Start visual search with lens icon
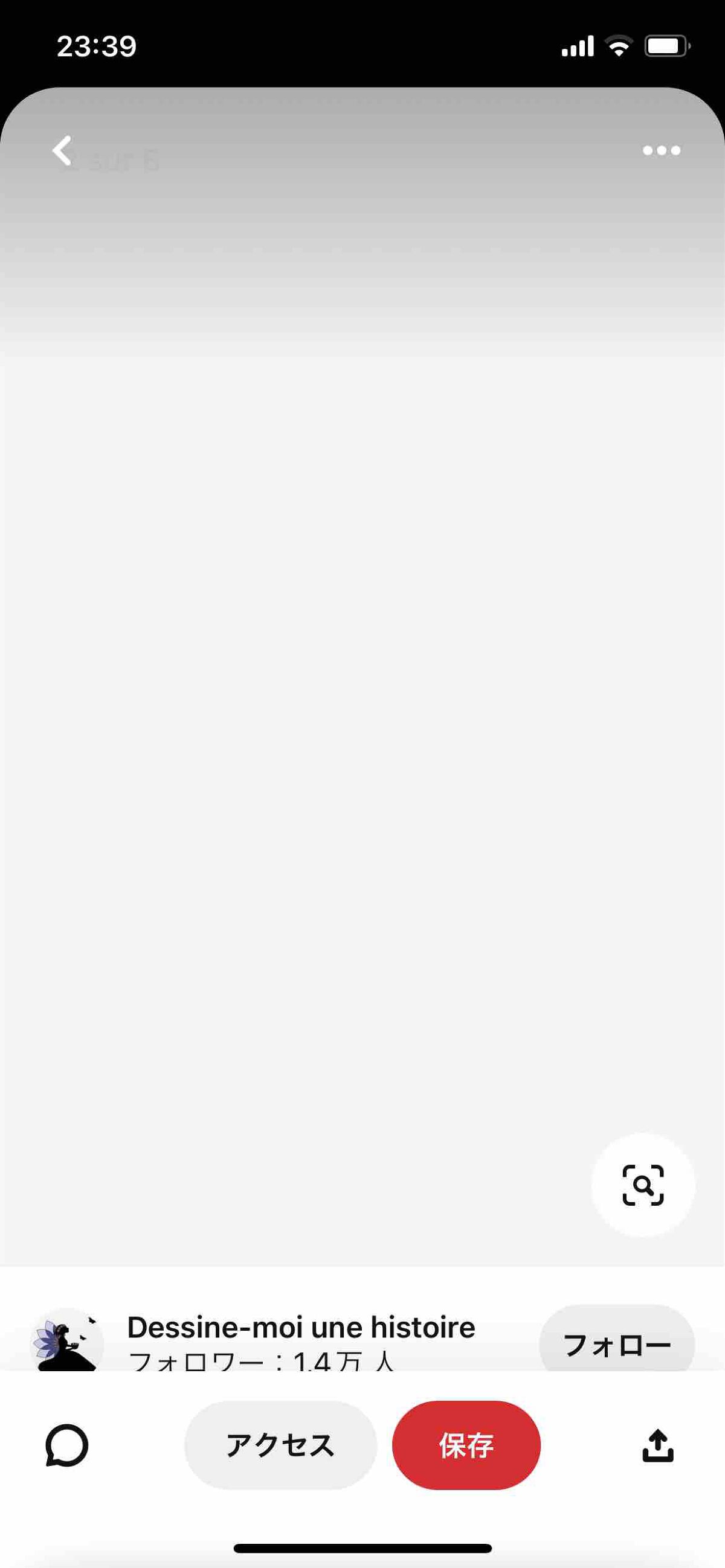The height and width of the screenshot is (1568, 725). (643, 1185)
